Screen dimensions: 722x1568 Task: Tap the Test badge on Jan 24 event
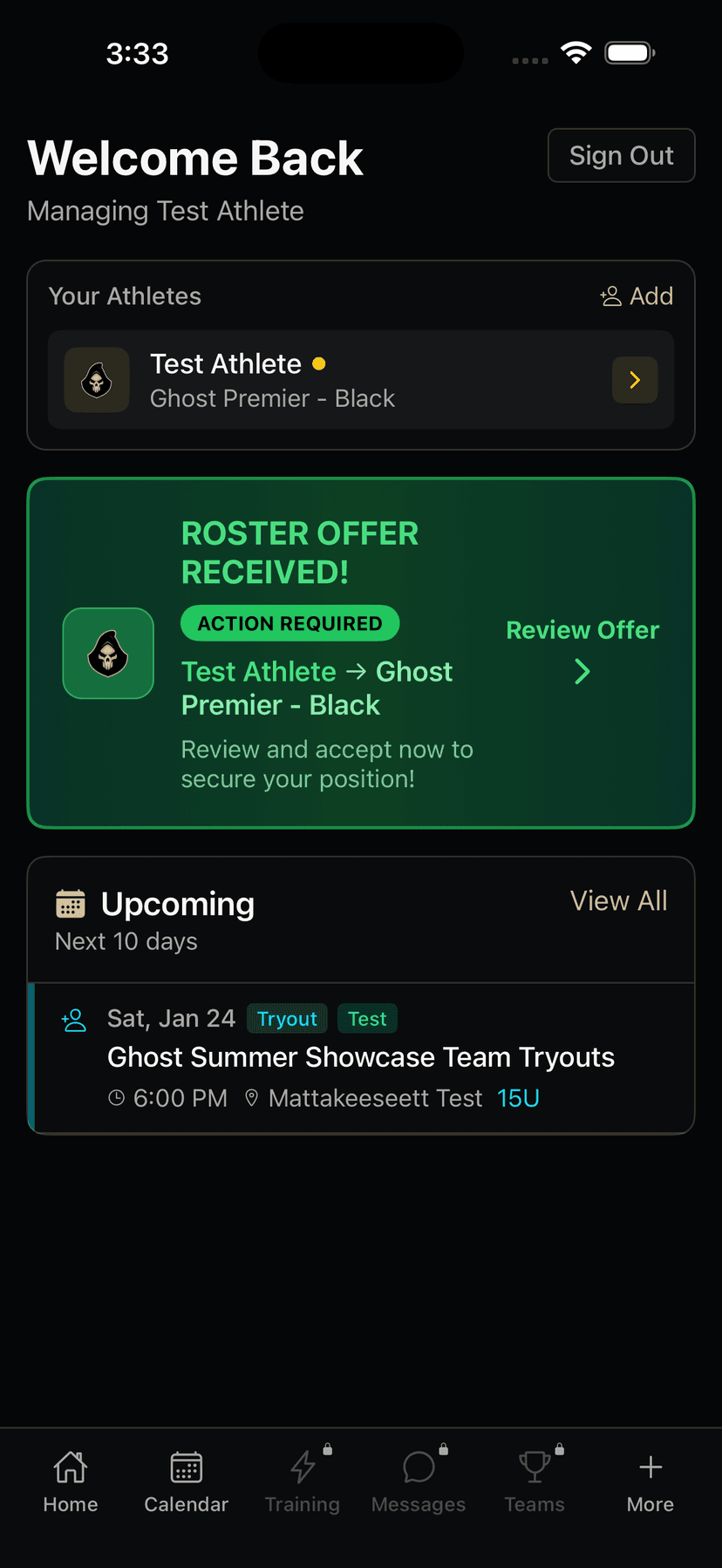[x=367, y=1018]
